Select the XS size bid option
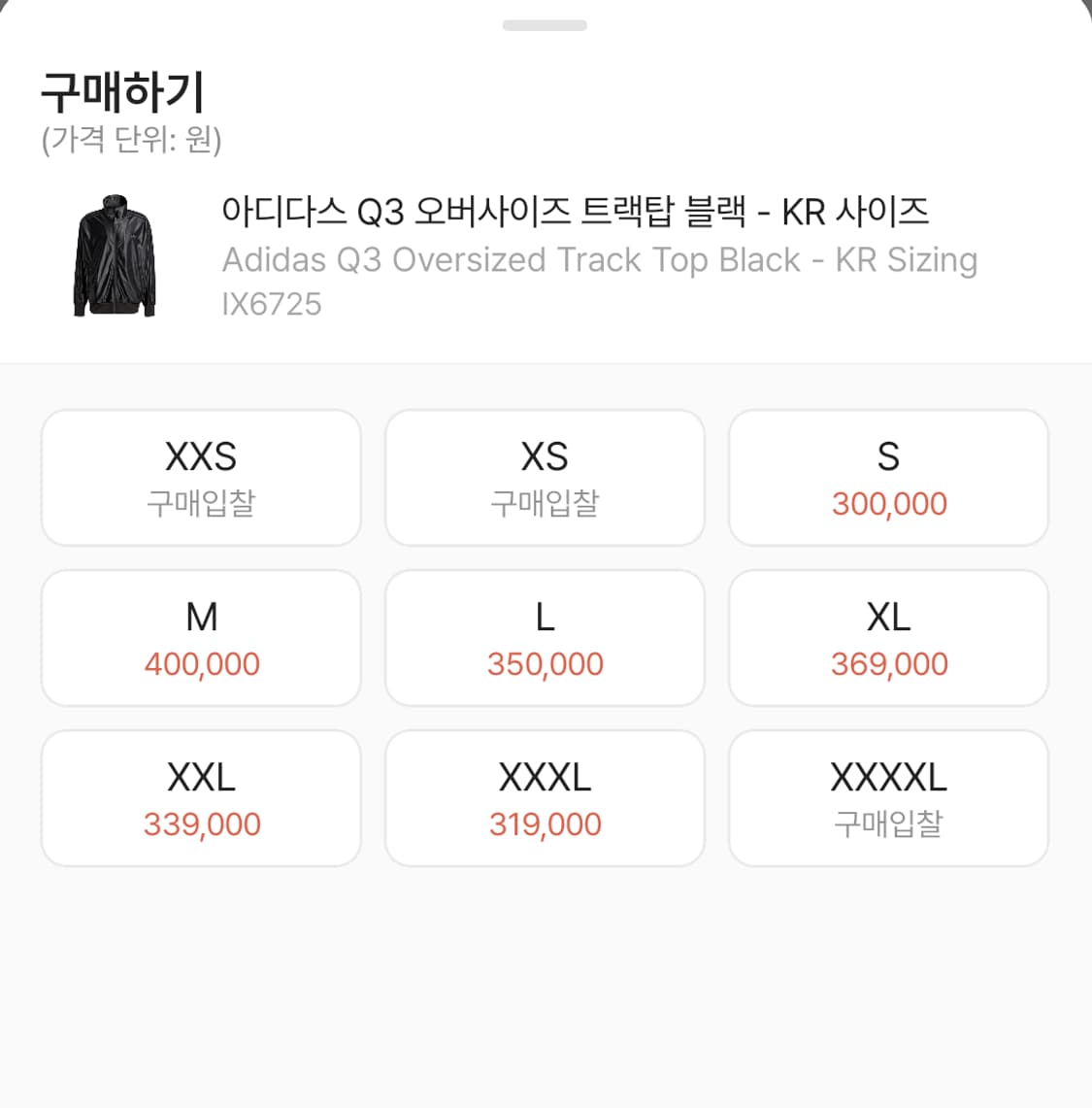 [x=545, y=476]
